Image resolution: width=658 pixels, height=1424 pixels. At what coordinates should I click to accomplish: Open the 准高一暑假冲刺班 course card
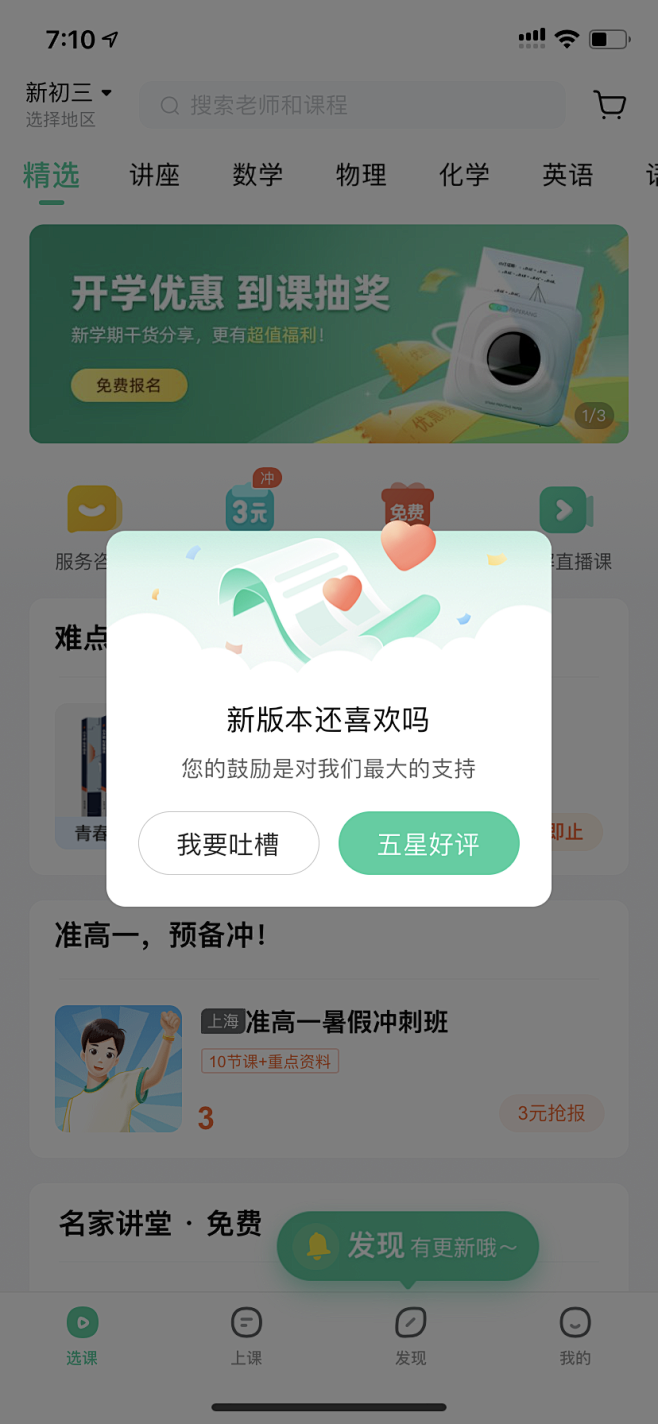pyautogui.click(x=346, y=1022)
